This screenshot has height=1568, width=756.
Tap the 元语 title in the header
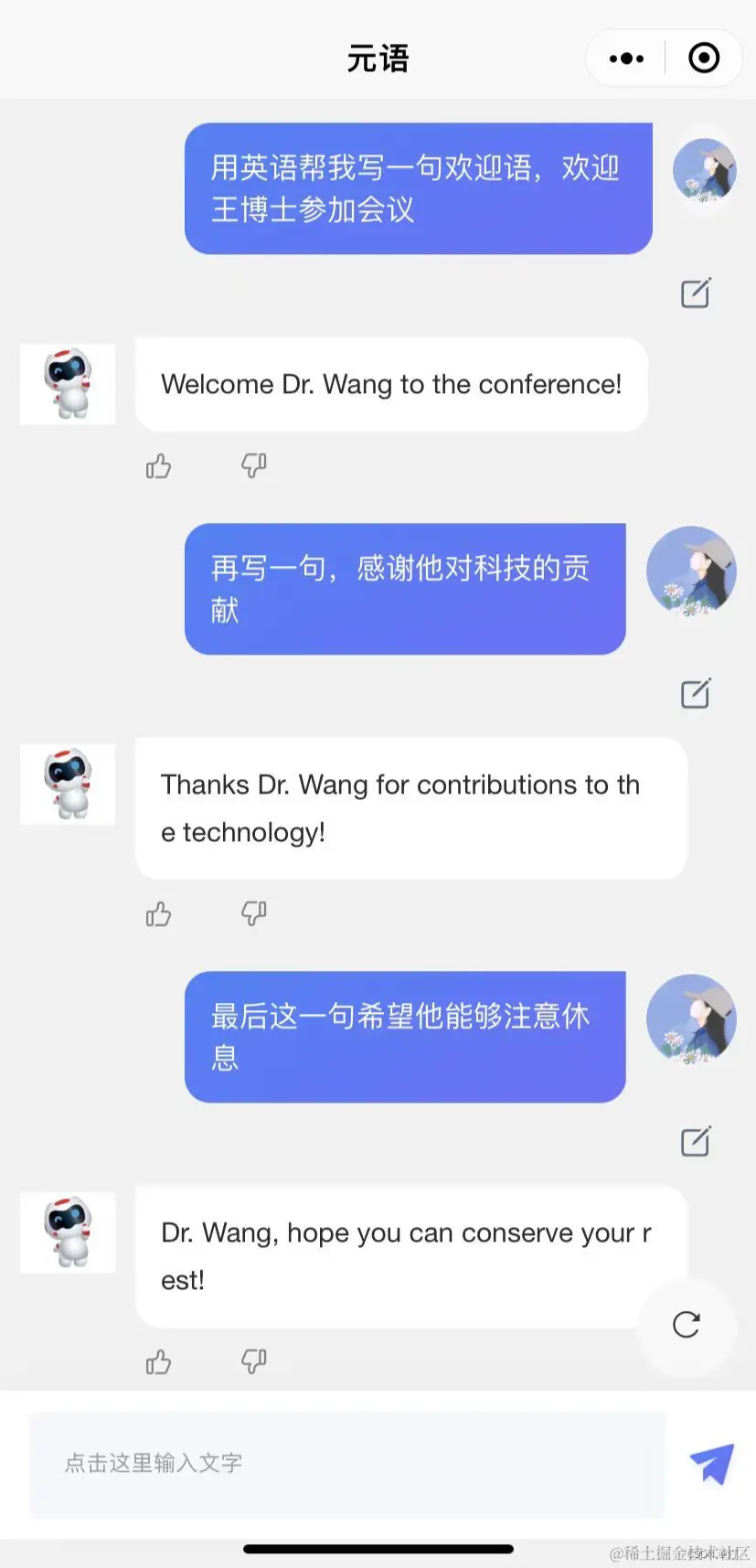(x=378, y=58)
